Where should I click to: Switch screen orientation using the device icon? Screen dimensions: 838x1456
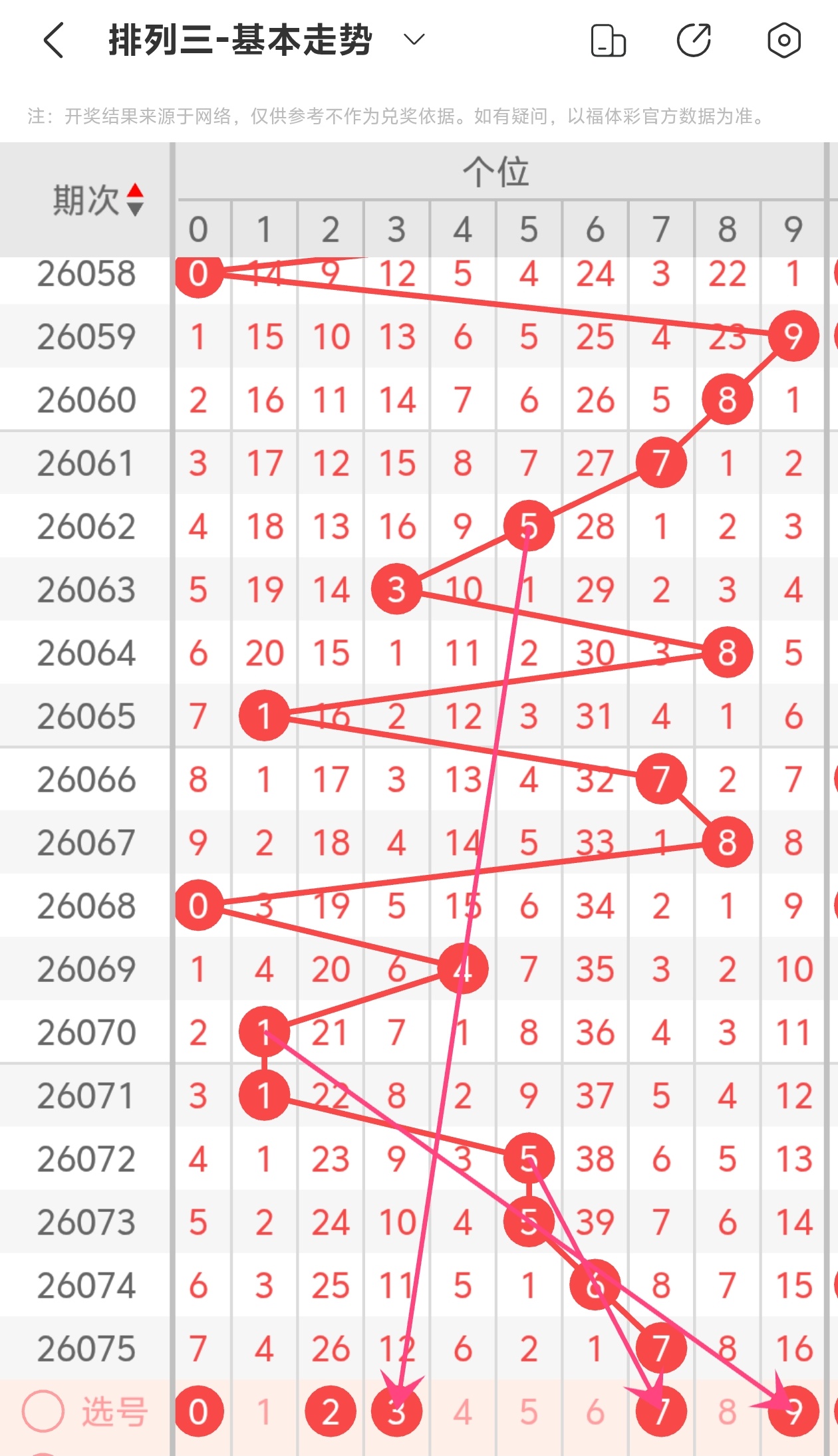[608, 41]
